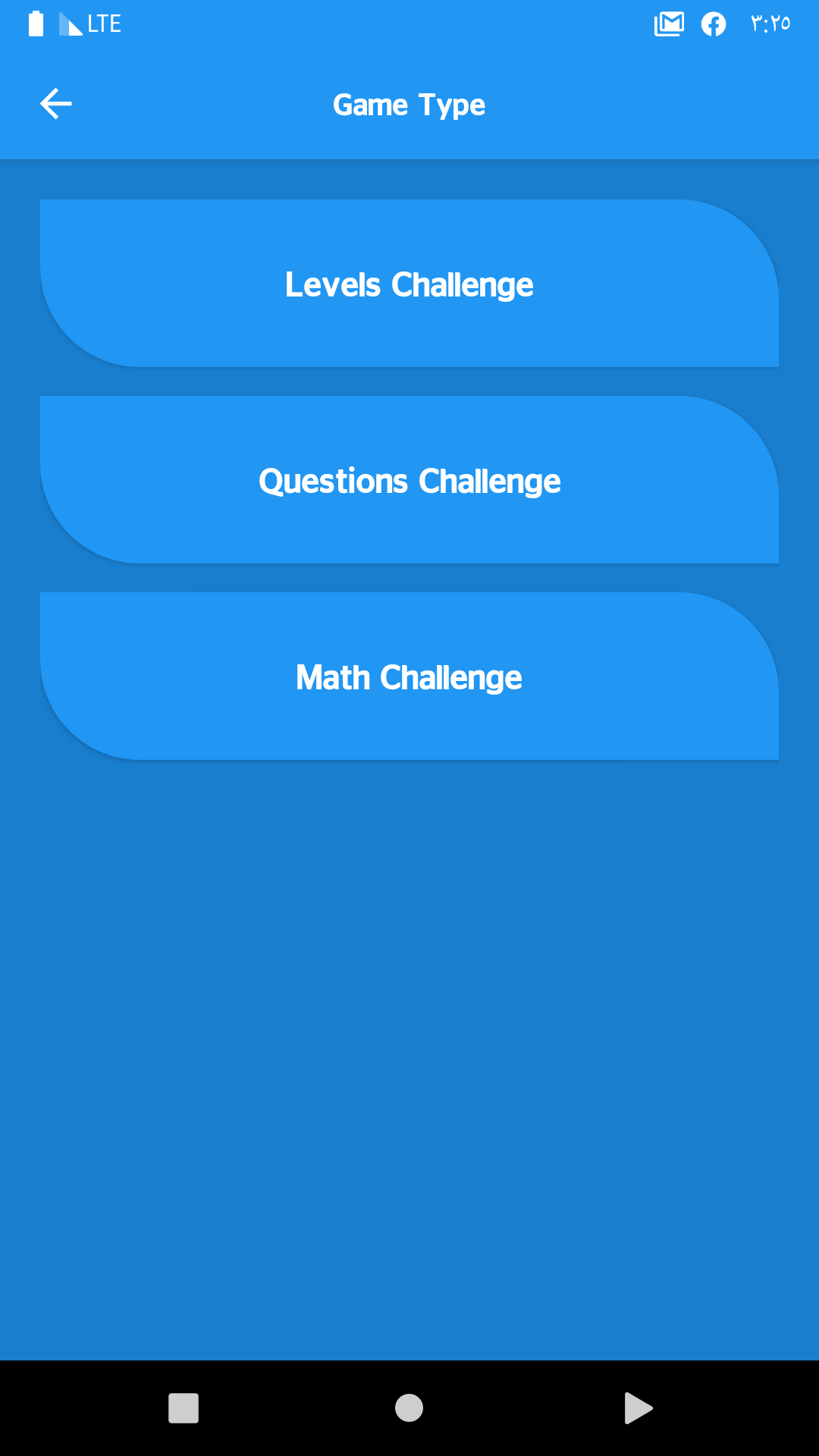The image size is (819, 1456).
Task: Open the Gmail notification icon in status bar
Action: tap(670, 23)
